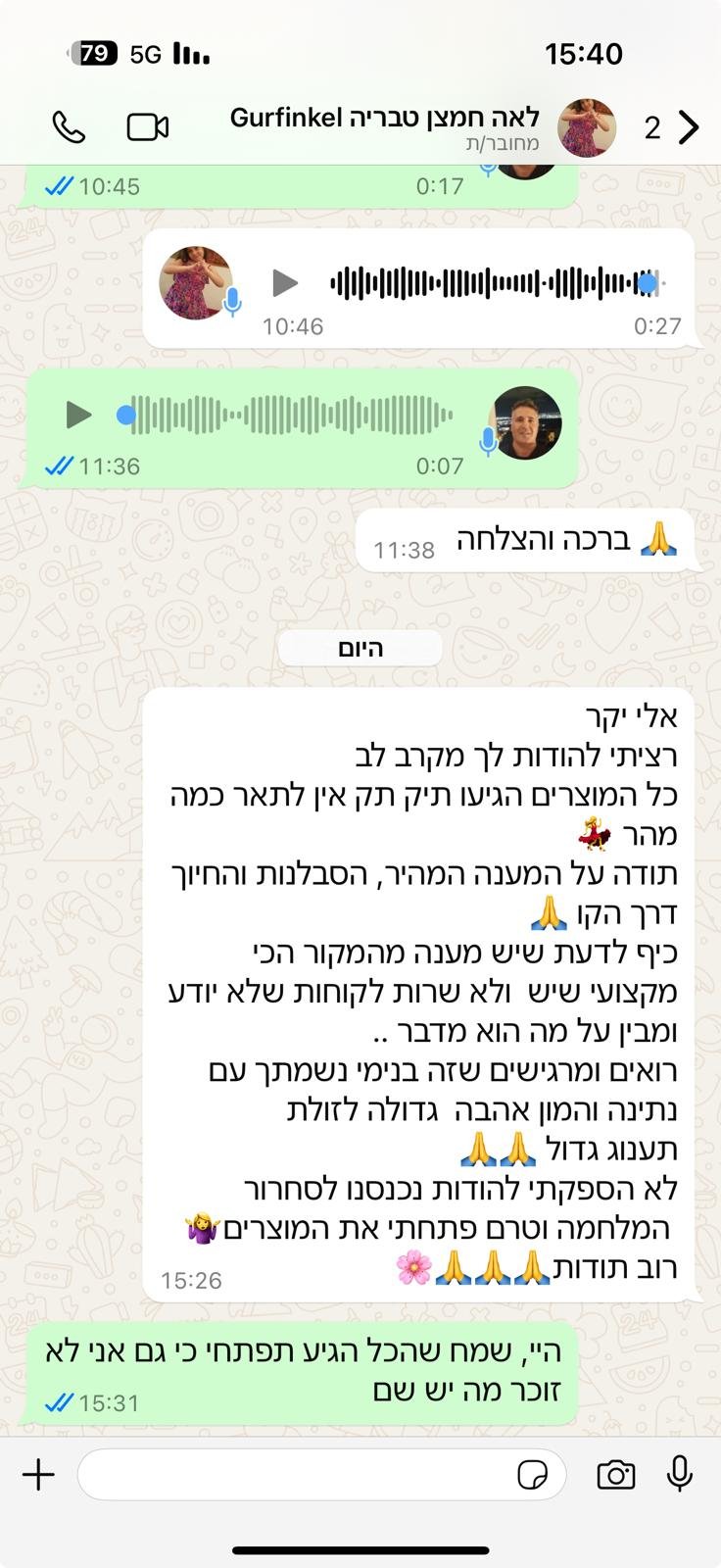721x1568 pixels.
Task: Record a voice message with the microphone
Action: [x=679, y=1473]
